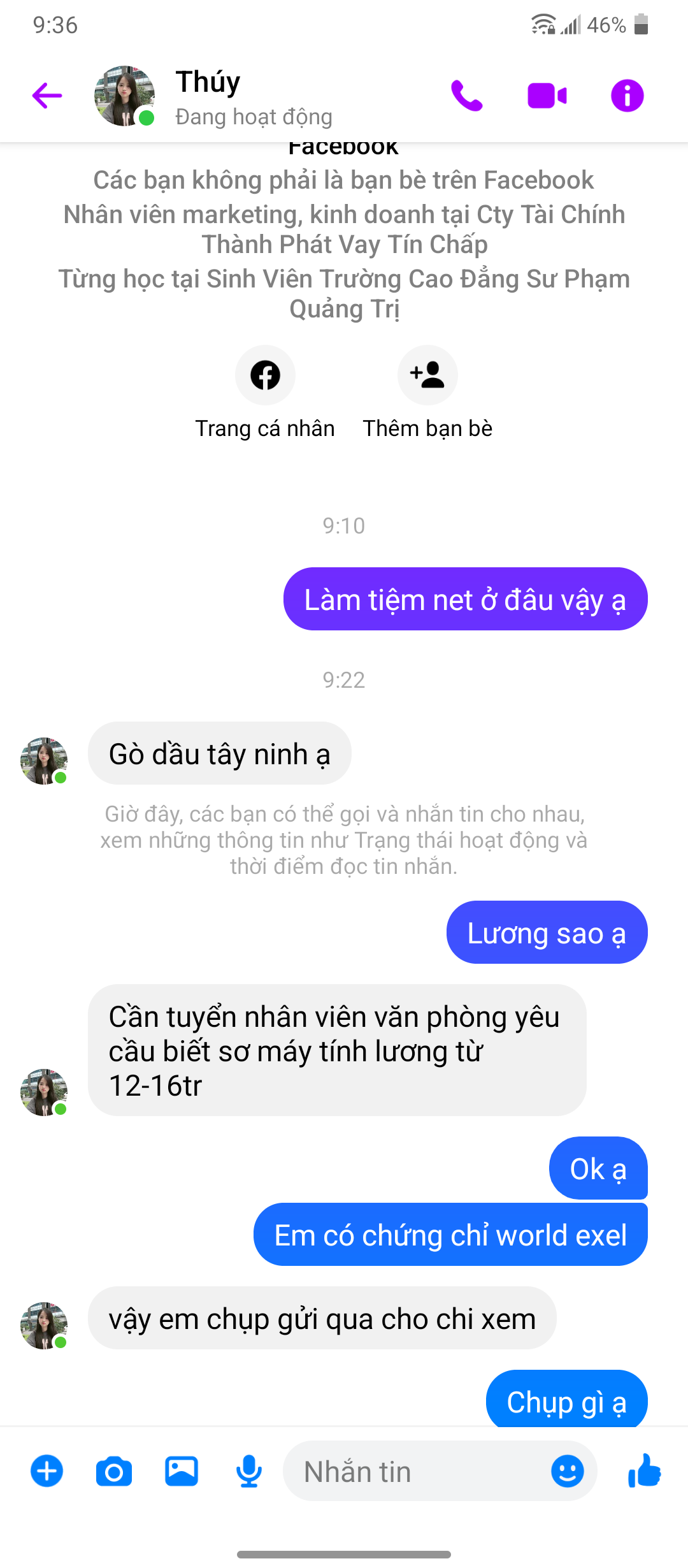The image size is (688, 1568).
Task: Send a thumbs-up like
Action: click(x=645, y=1471)
